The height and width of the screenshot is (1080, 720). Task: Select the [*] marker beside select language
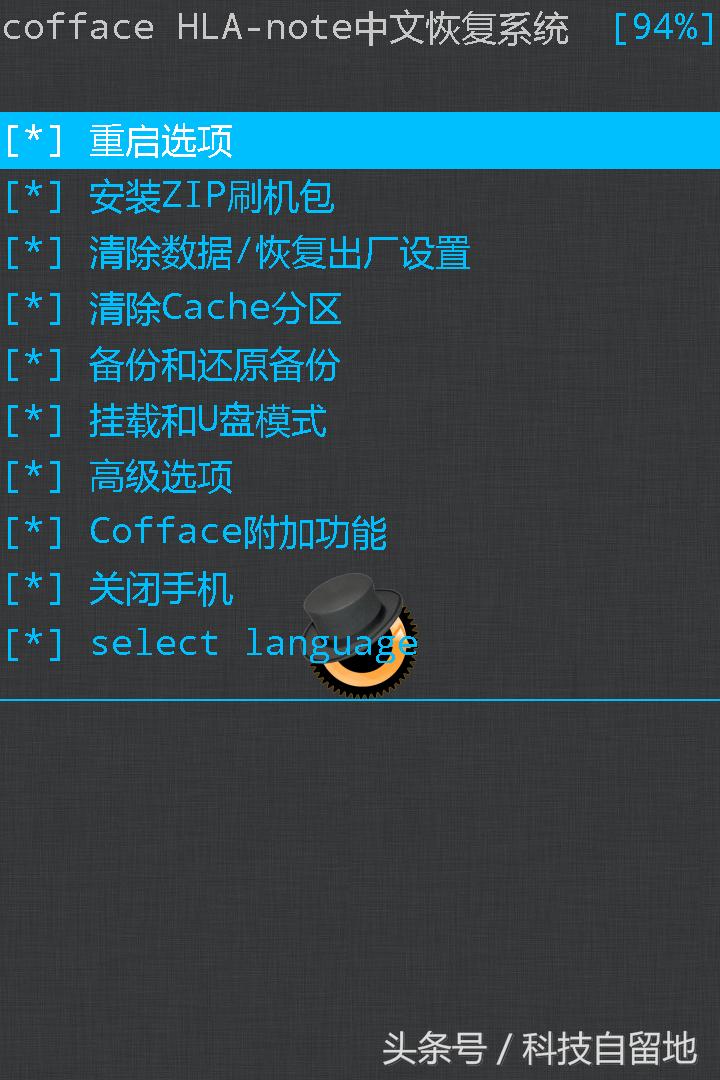tap(33, 643)
